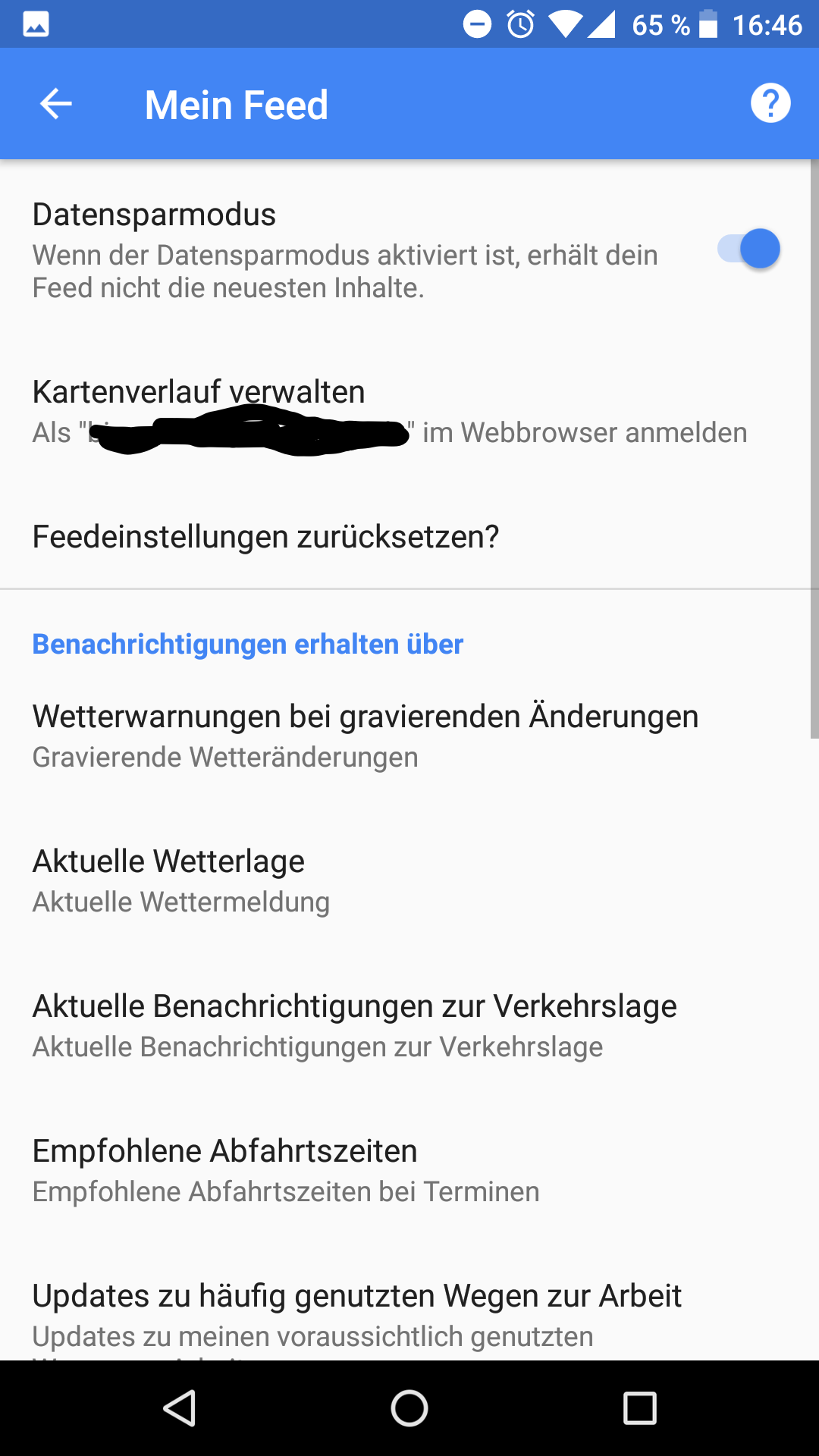Go back from Mein Feed
The image size is (819, 1456).
coord(56,104)
